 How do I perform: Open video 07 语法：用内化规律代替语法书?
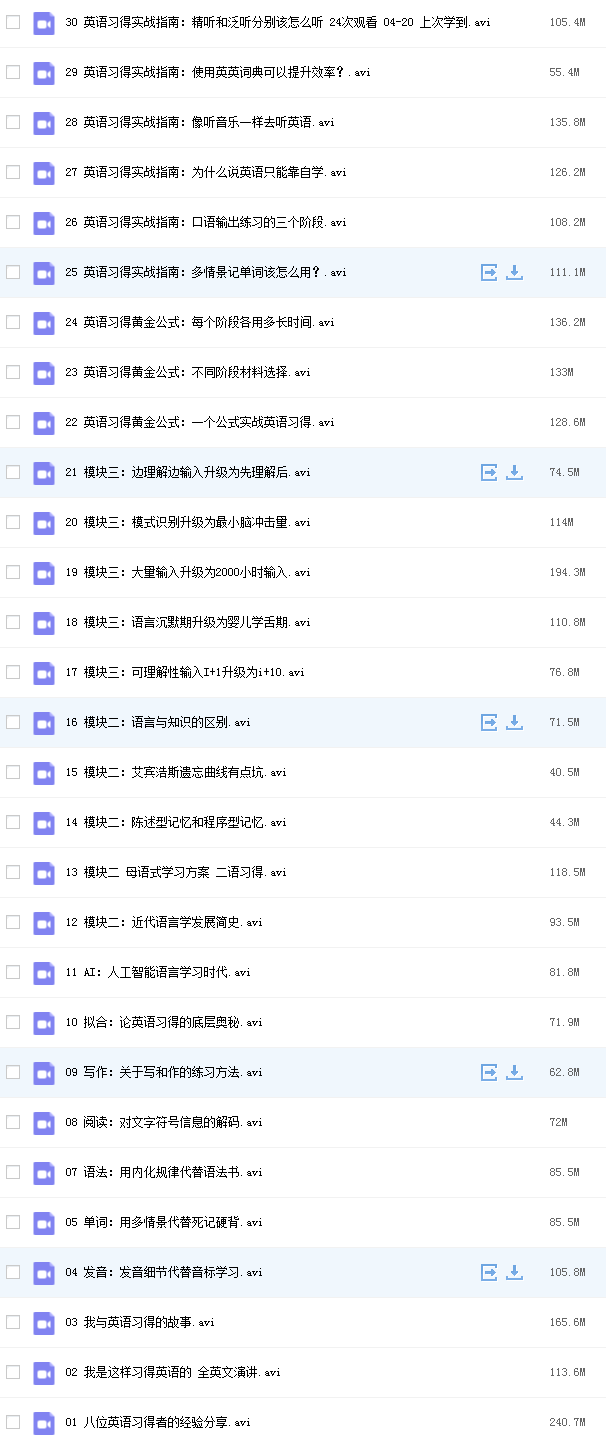click(164, 1172)
